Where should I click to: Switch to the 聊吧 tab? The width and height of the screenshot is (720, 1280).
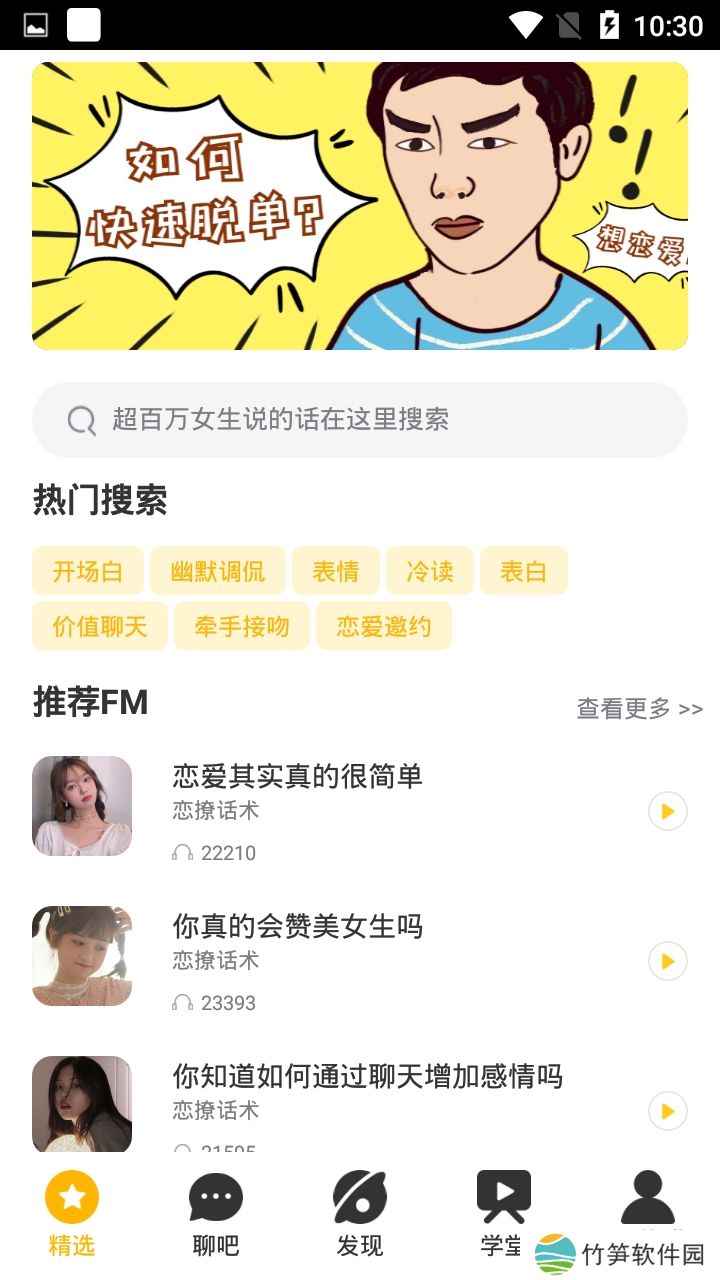pyautogui.click(x=216, y=1214)
